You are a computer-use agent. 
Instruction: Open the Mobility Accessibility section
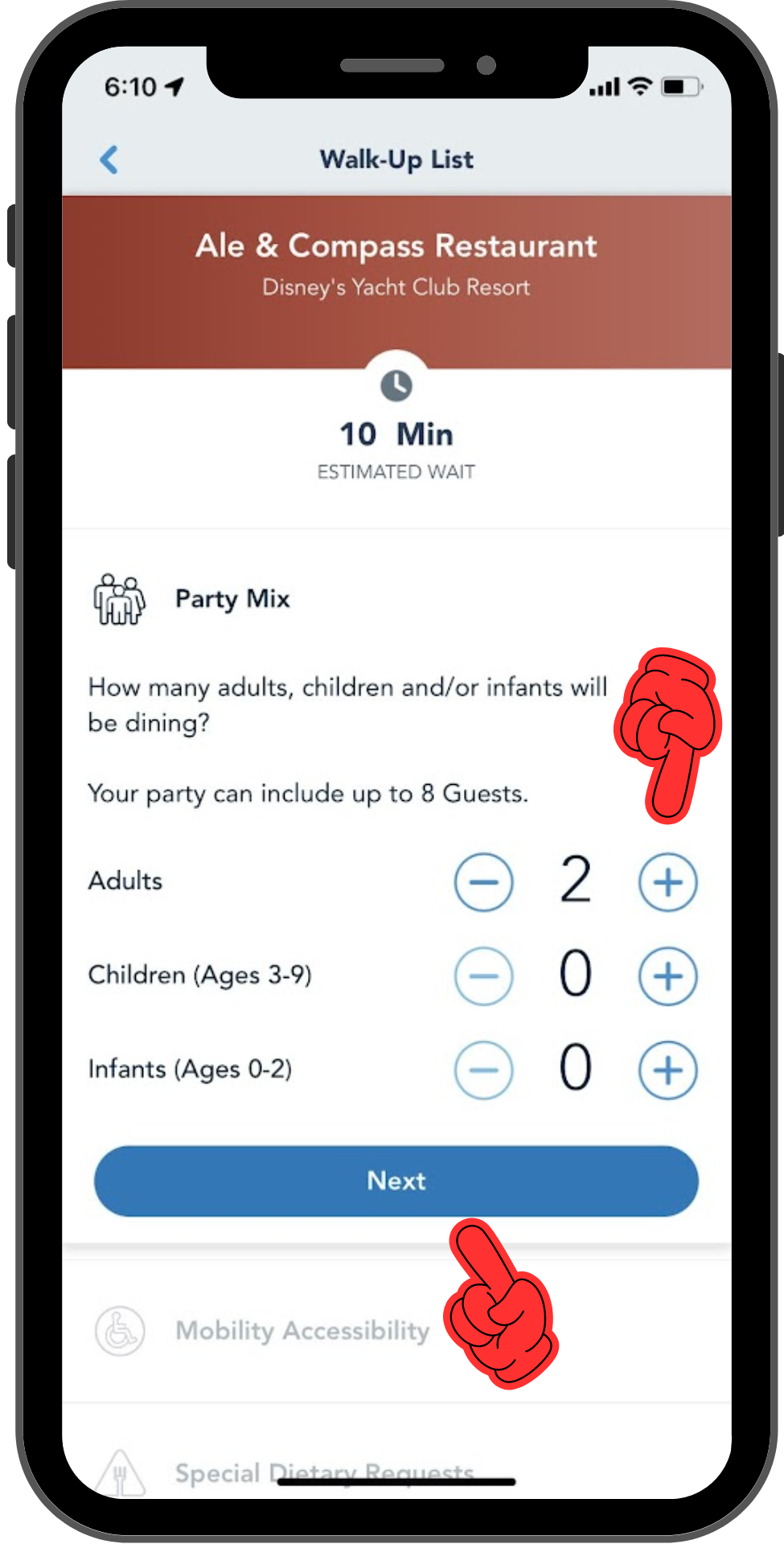click(396, 1331)
